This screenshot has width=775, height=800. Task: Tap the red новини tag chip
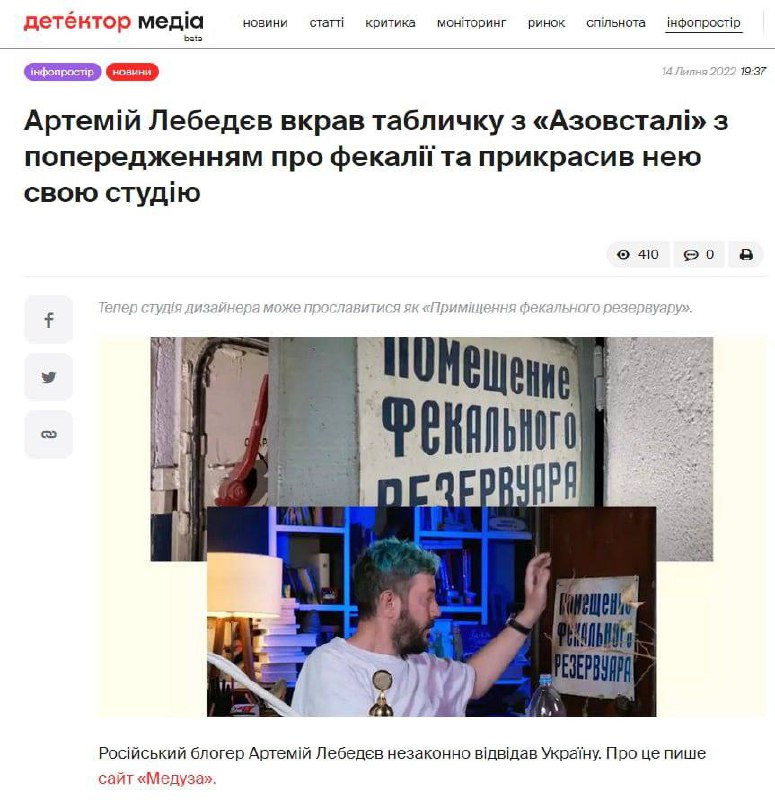[132, 72]
